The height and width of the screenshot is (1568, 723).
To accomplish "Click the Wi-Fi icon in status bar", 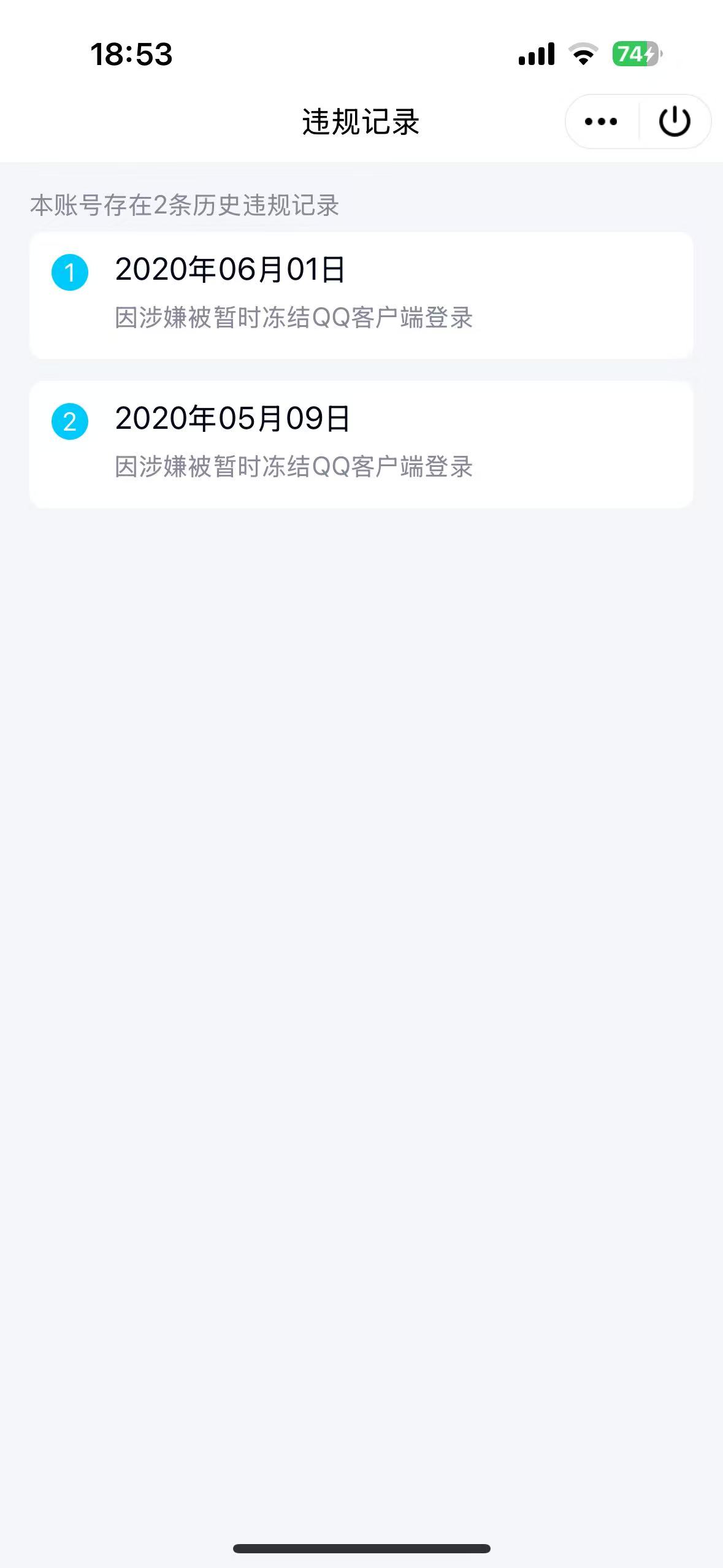I will tap(581, 54).
